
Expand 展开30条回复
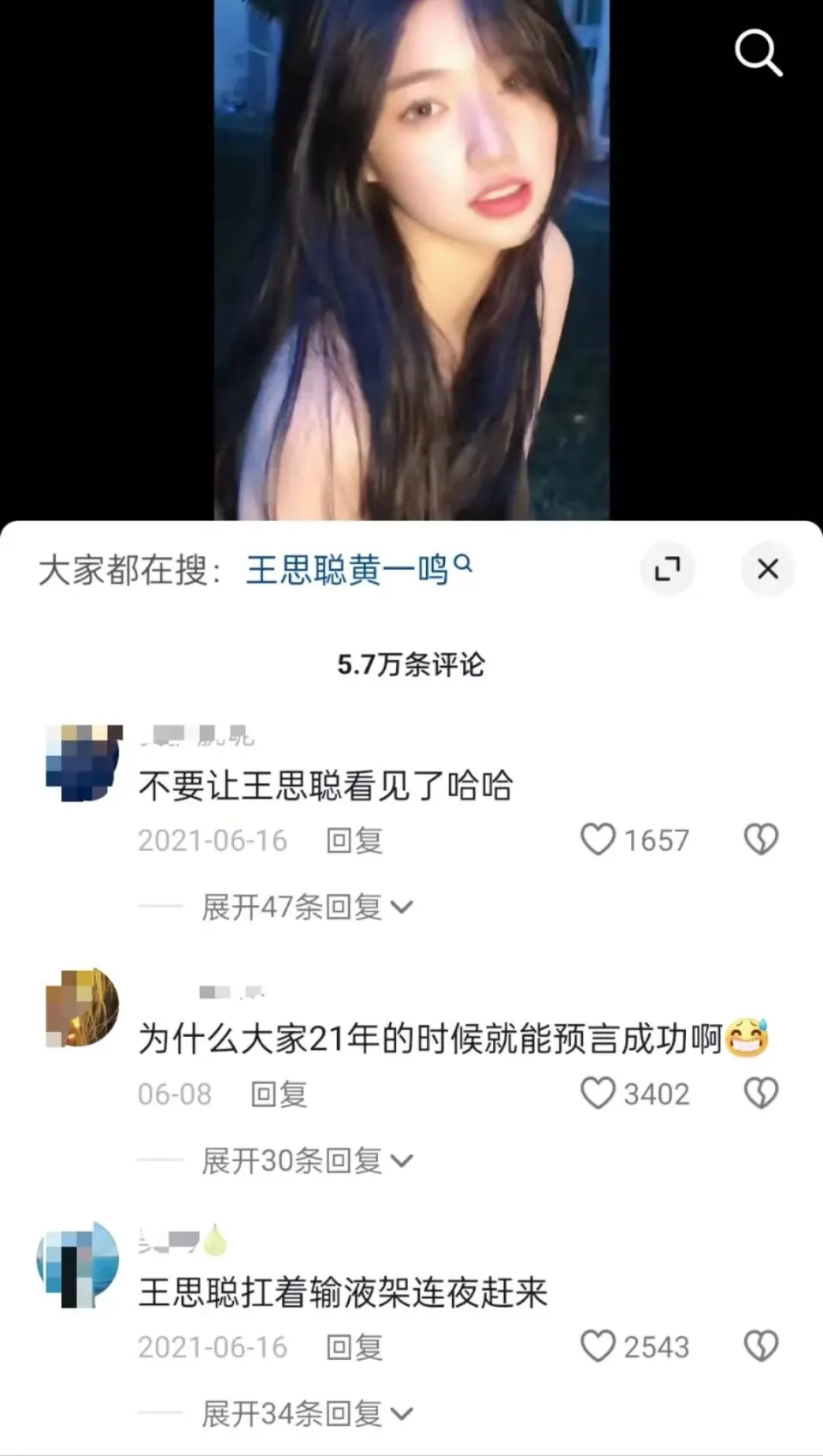pos(306,1160)
